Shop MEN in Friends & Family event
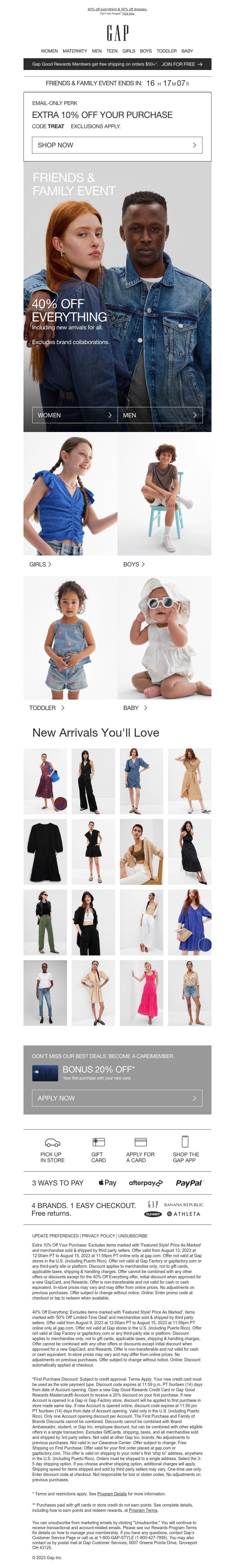This screenshot has width=235, height=1568. point(160,415)
